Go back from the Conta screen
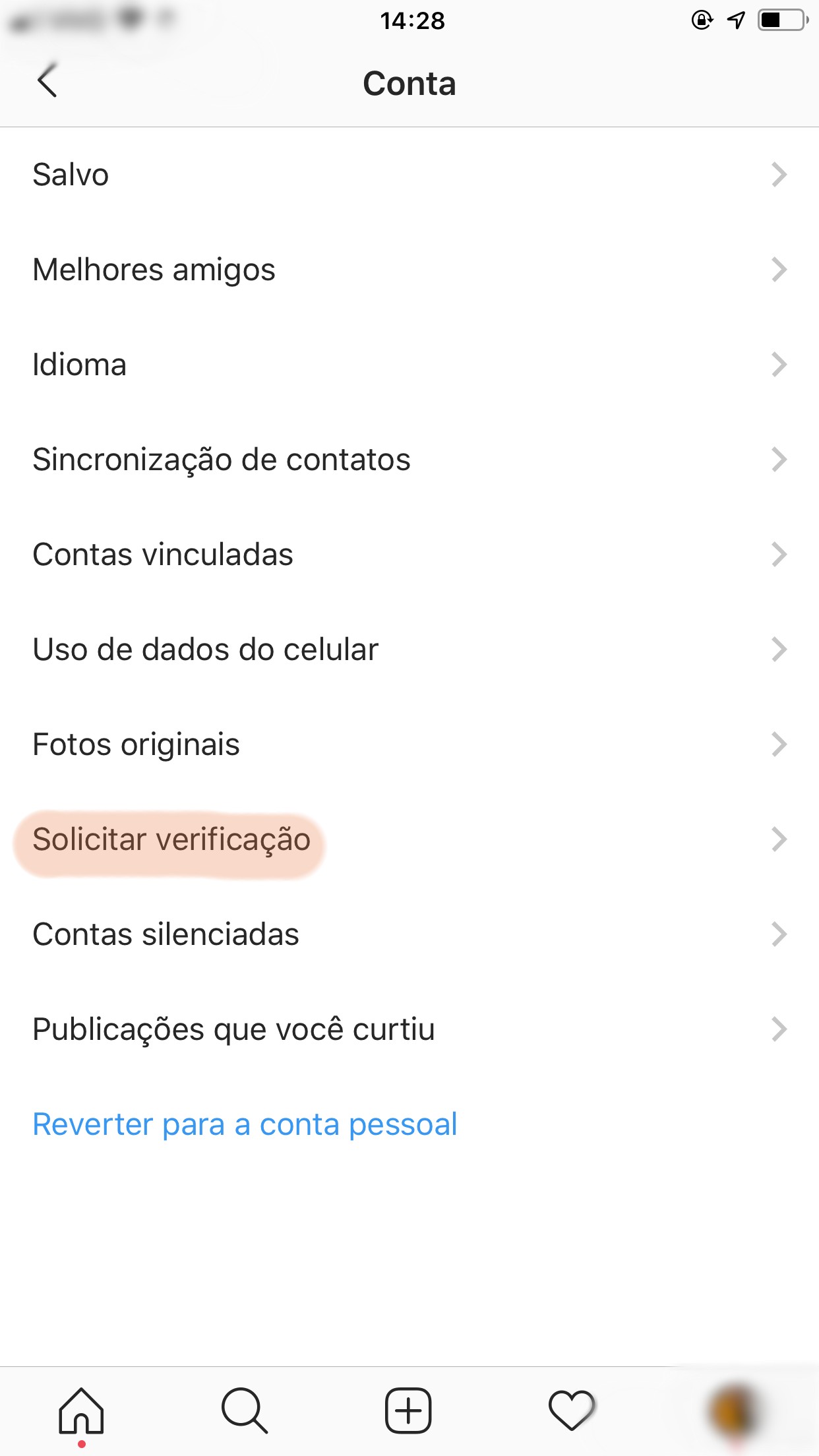The image size is (819, 1456). pyautogui.click(x=47, y=81)
